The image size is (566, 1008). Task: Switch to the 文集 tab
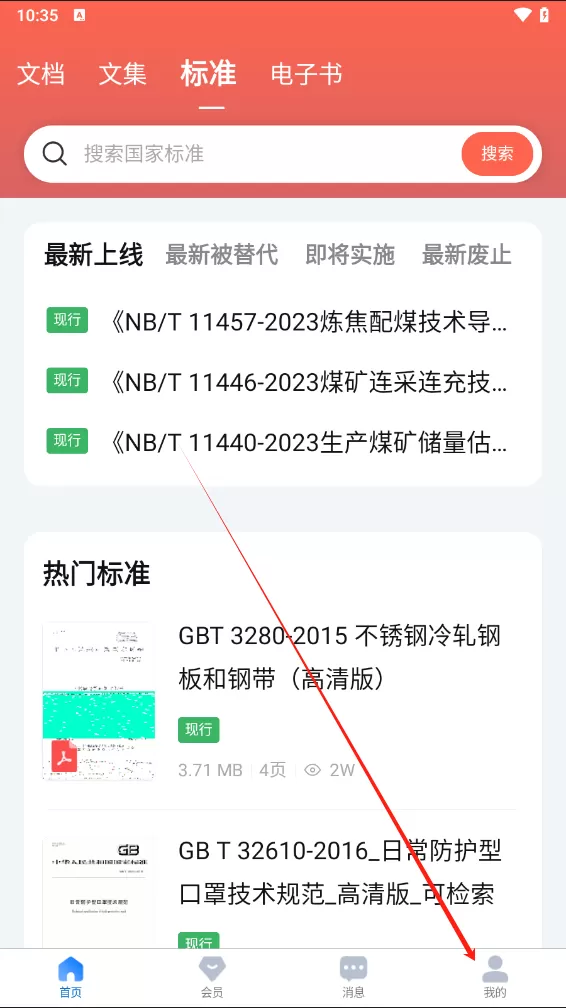[123, 74]
